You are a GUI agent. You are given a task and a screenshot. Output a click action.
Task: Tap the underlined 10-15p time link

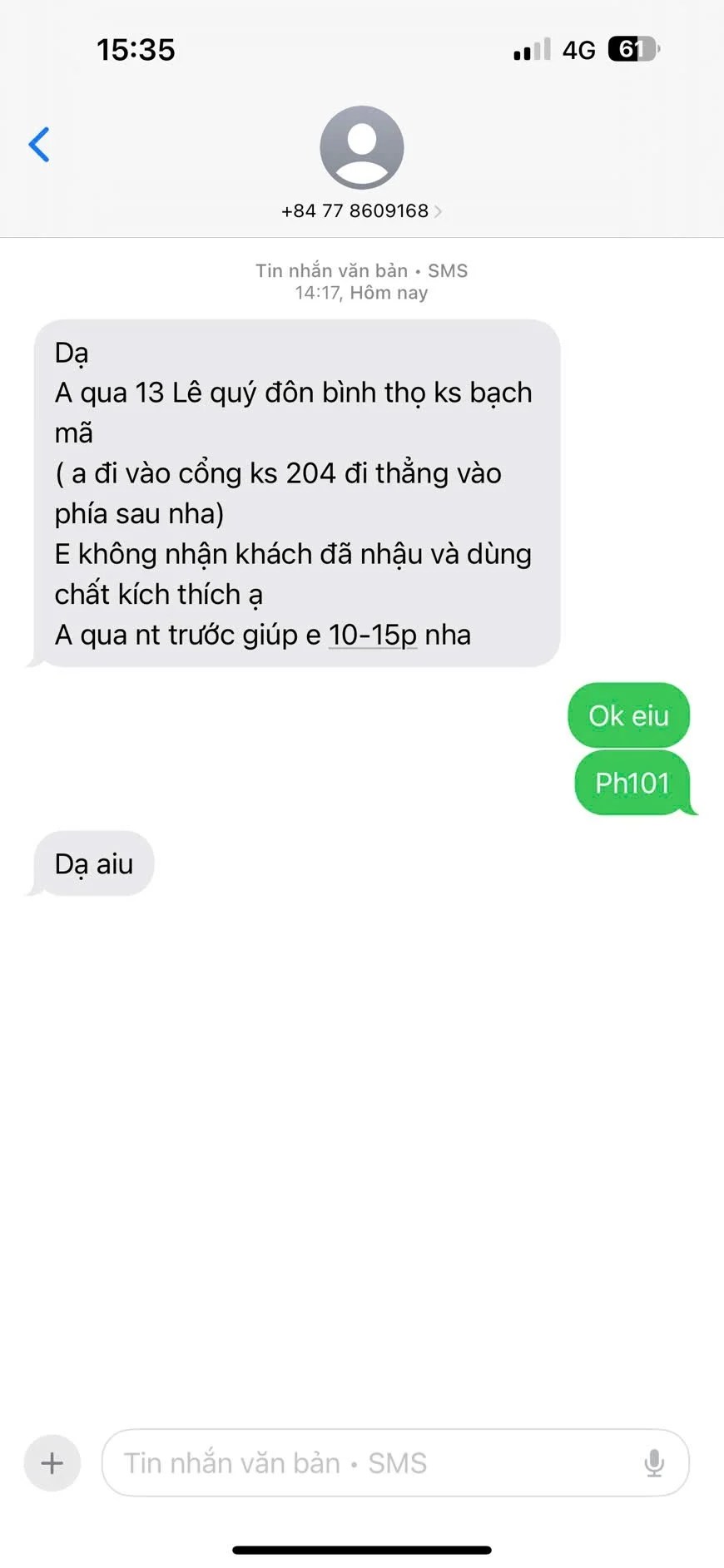[372, 635]
